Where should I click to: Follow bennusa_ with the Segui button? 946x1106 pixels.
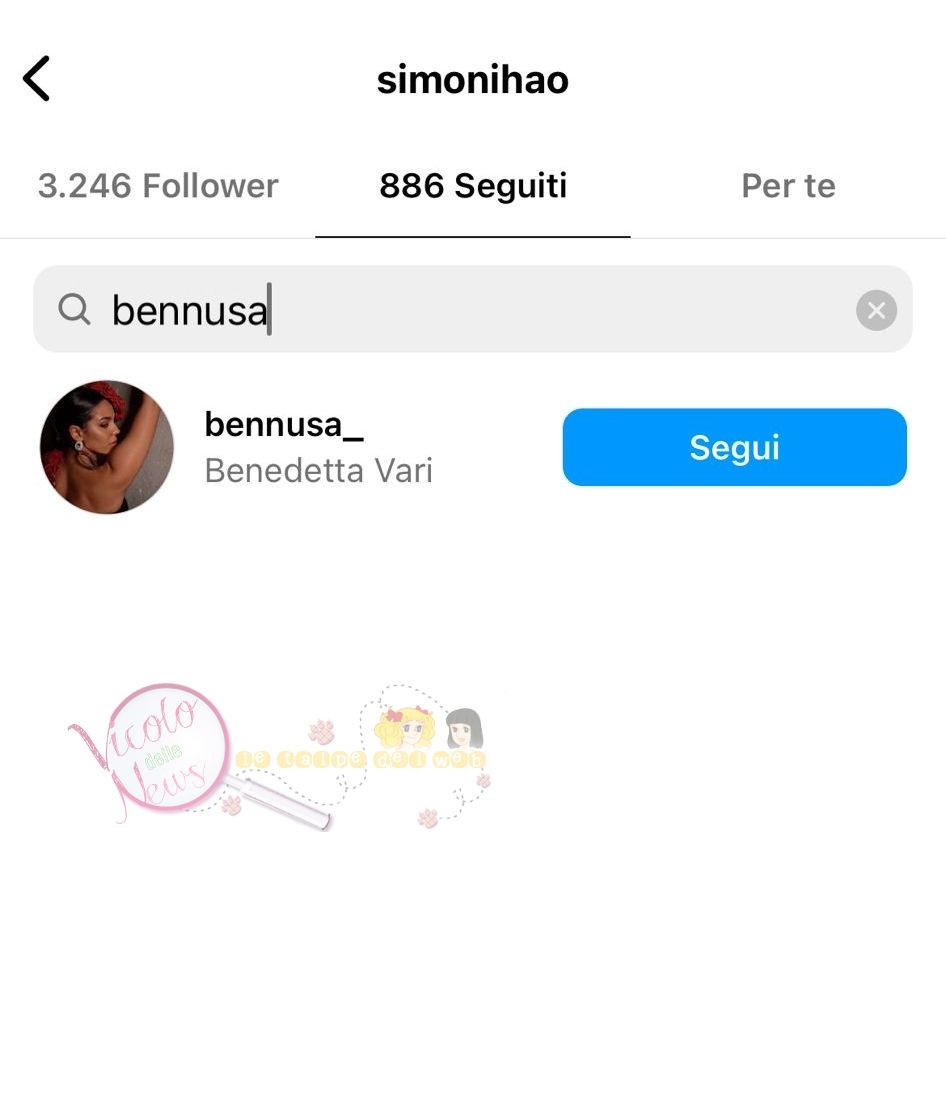[x=734, y=447]
